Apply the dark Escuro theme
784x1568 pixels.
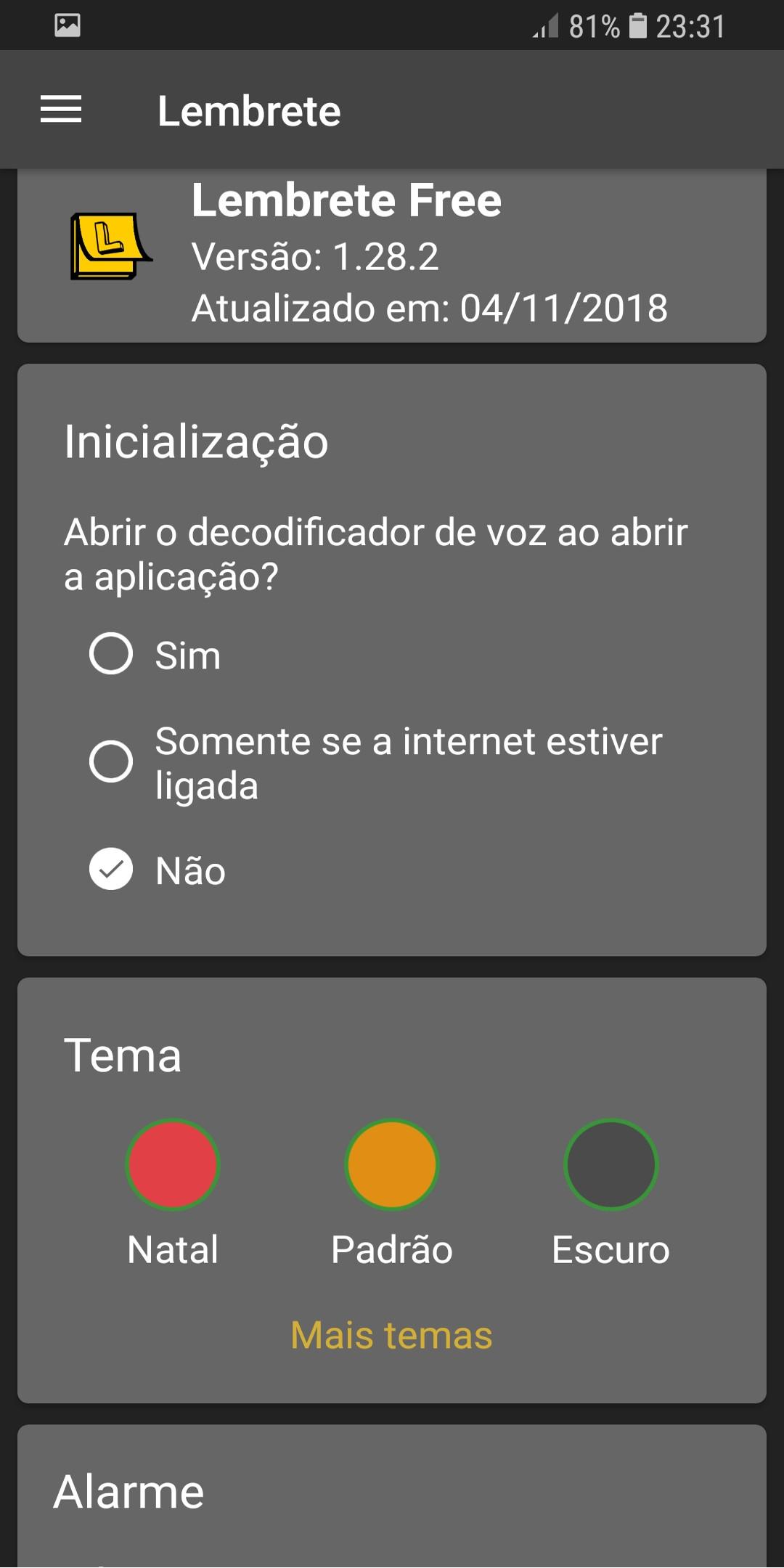coord(611,1164)
